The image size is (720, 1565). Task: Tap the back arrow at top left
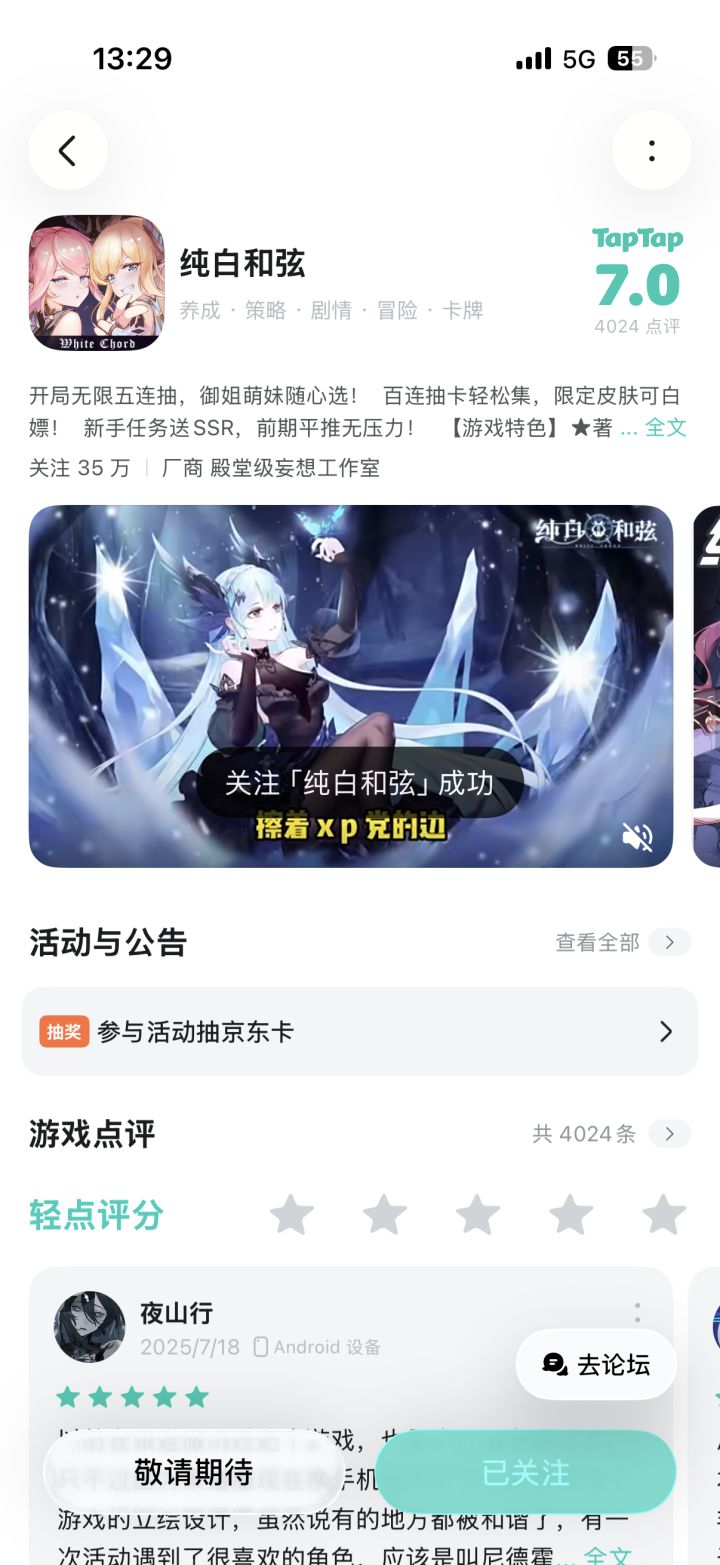click(67, 150)
